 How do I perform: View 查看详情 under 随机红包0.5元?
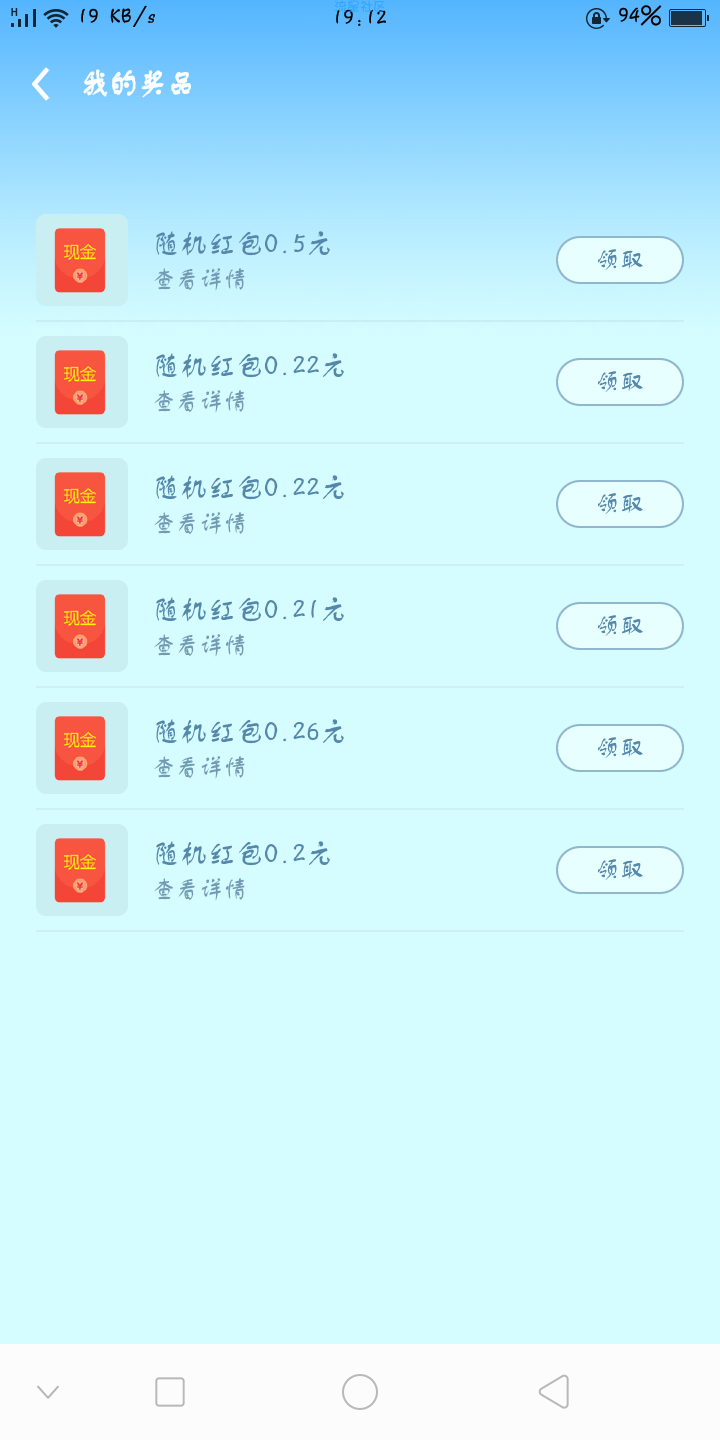click(200, 279)
